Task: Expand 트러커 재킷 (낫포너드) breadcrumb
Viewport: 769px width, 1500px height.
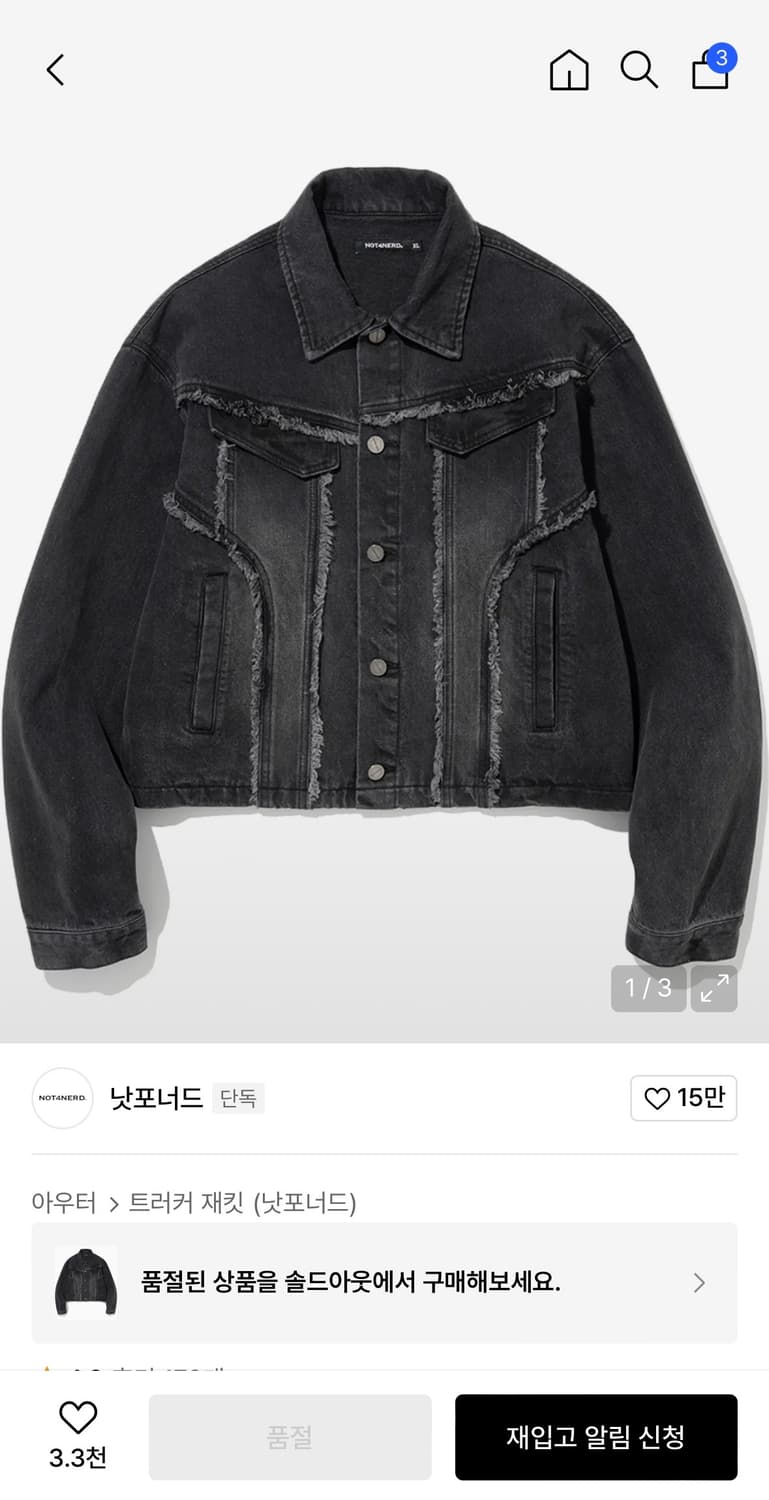Action: pyautogui.click(x=246, y=1204)
